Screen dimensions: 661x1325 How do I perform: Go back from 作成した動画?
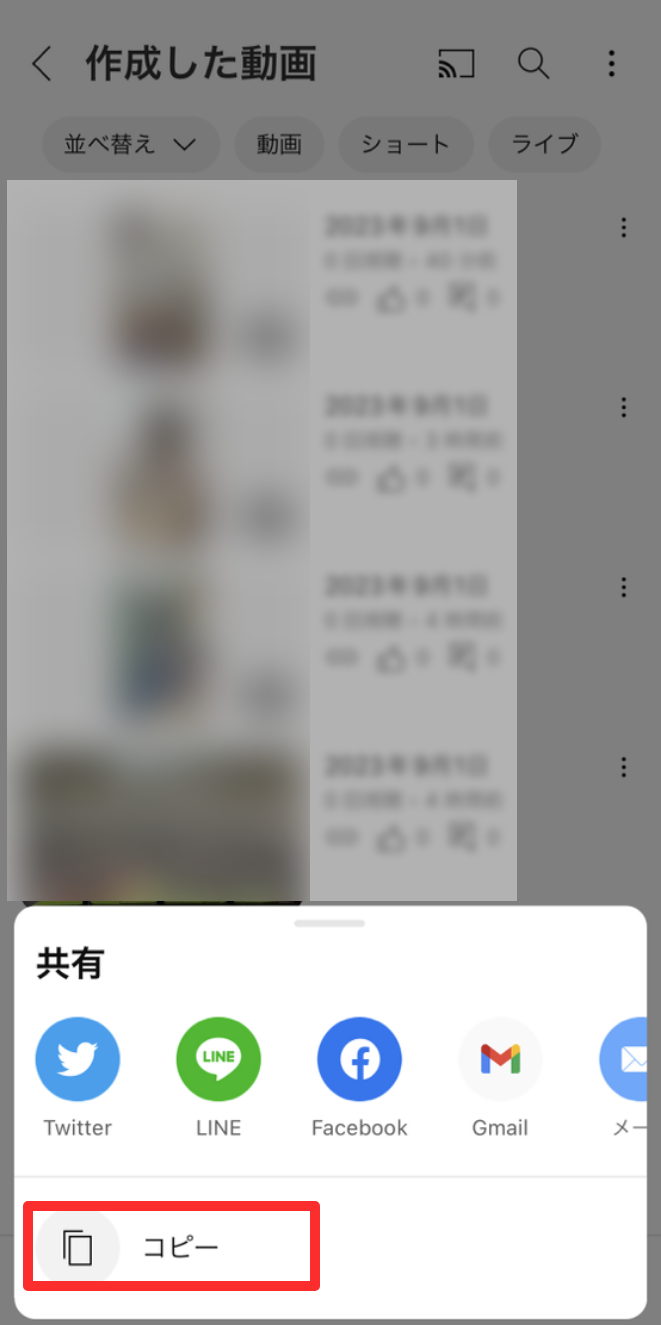41,64
